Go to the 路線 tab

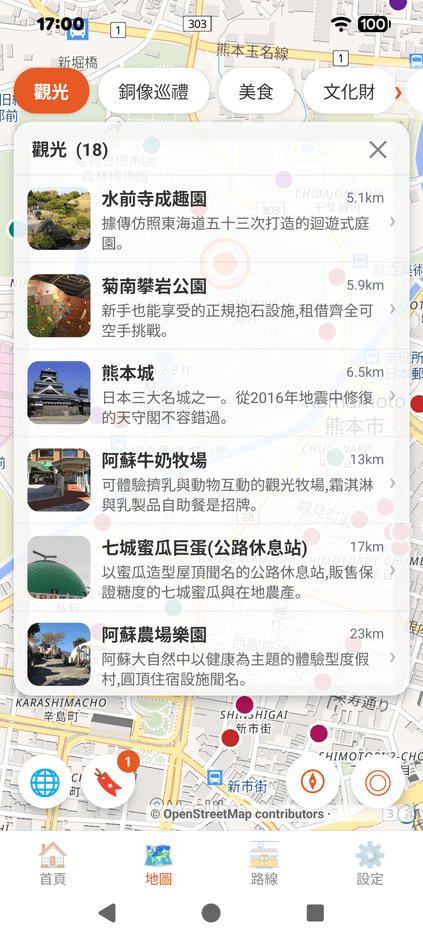point(264,864)
